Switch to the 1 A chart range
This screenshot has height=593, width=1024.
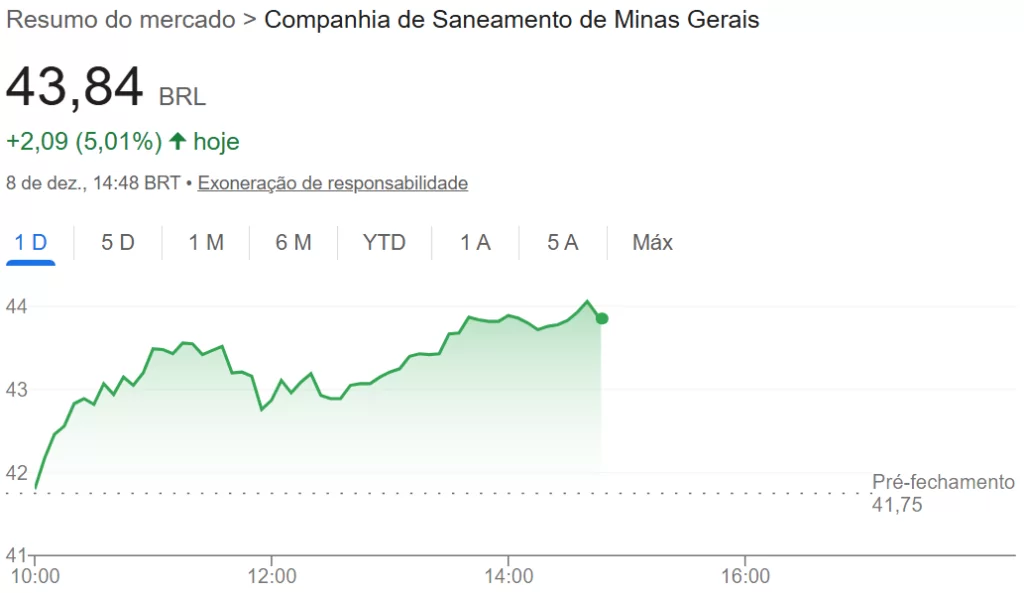475,243
